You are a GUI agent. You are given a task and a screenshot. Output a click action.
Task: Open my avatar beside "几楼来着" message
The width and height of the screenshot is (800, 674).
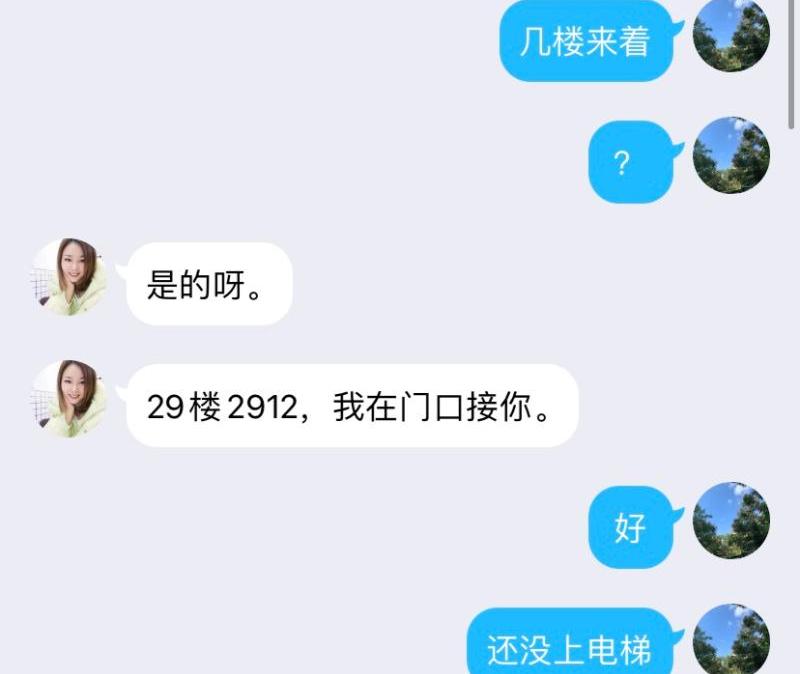(x=731, y=35)
